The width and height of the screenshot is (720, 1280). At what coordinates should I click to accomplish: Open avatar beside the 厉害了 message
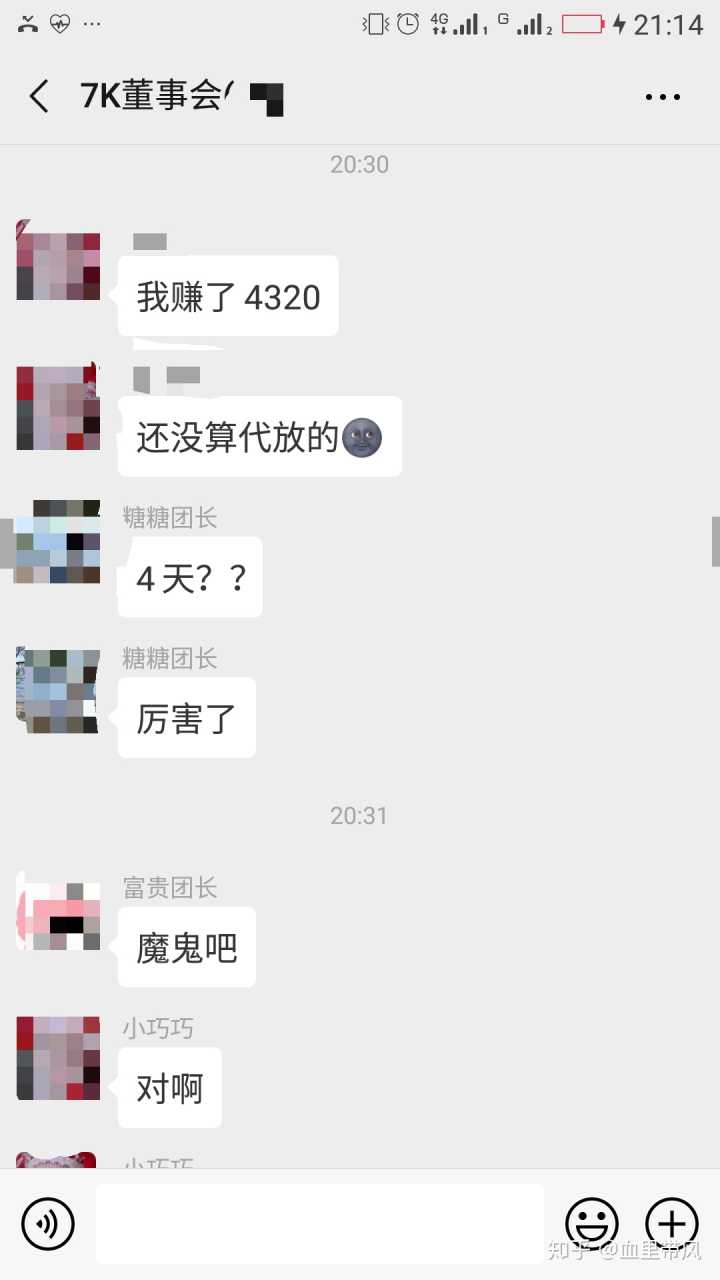[x=58, y=691]
